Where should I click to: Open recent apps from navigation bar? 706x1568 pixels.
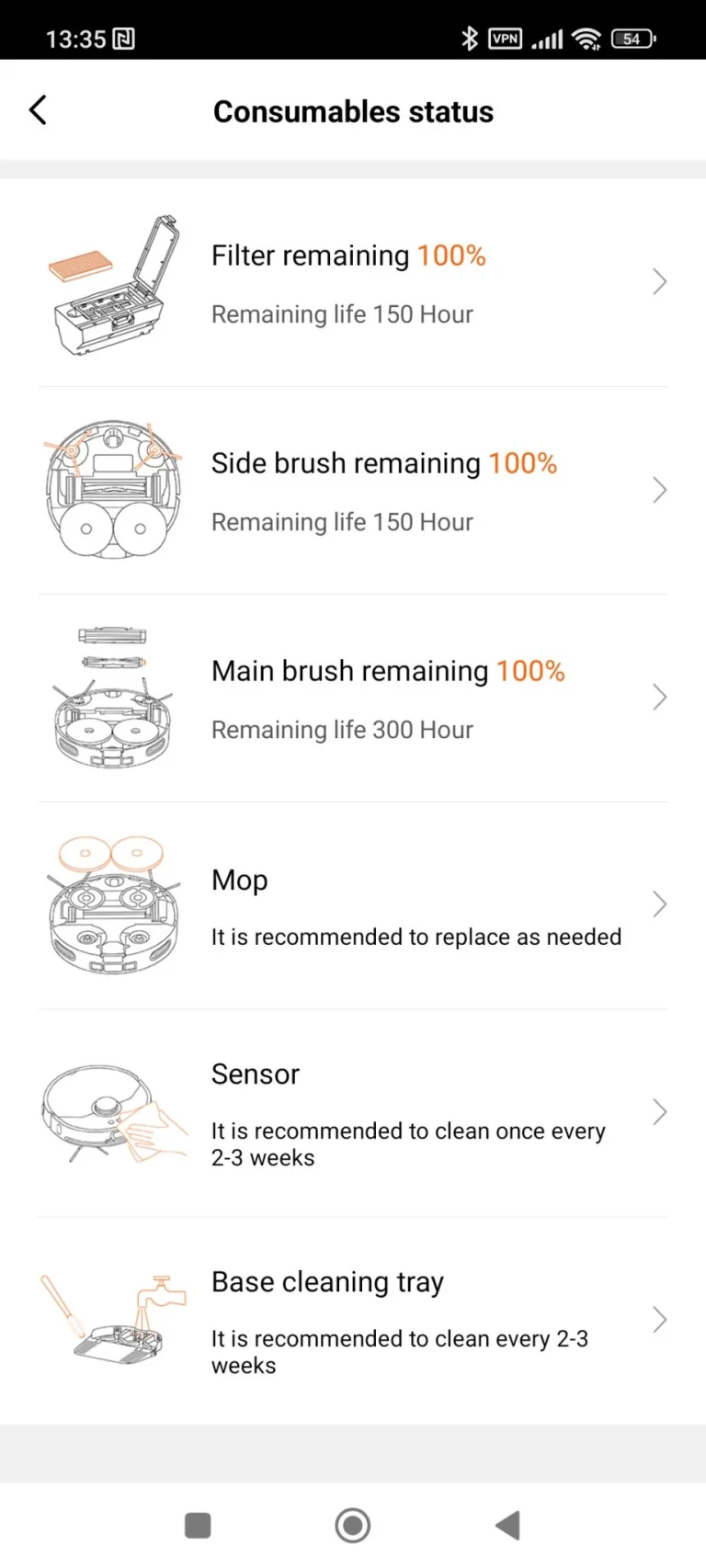click(198, 1526)
